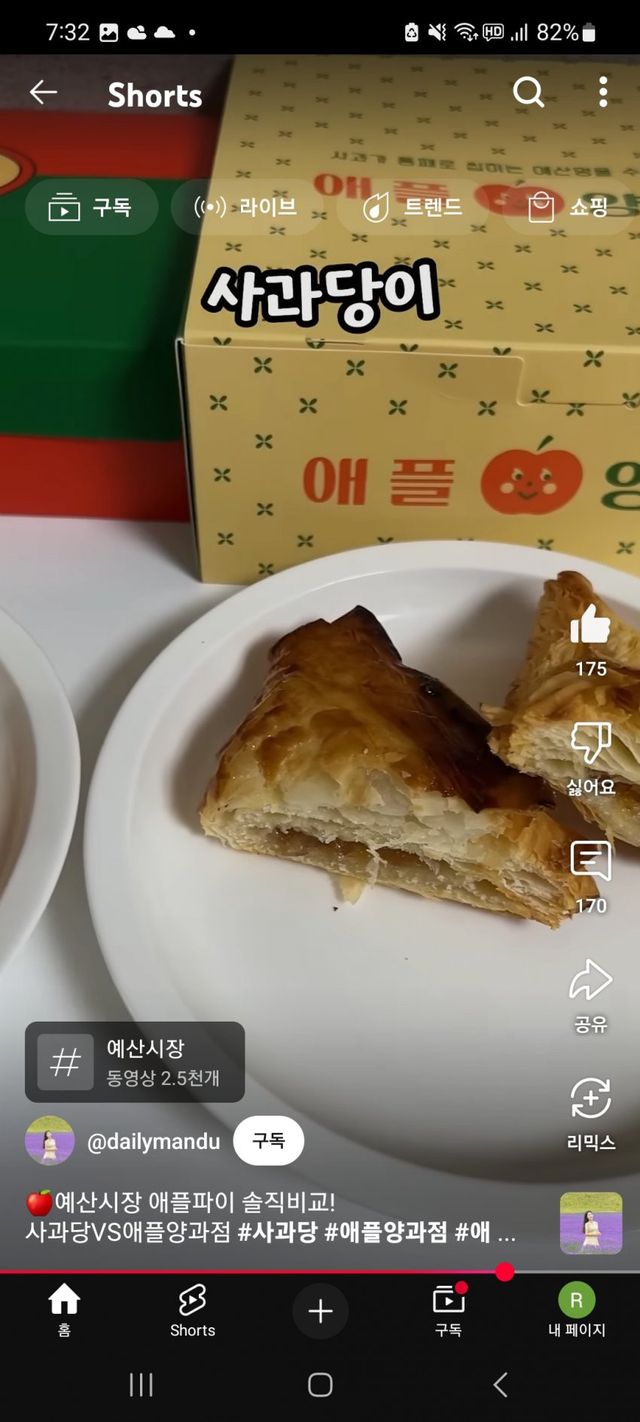Select the 쇼핑 chip
Viewport: 640px width, 1422px height.
click(x=570, y=207)
